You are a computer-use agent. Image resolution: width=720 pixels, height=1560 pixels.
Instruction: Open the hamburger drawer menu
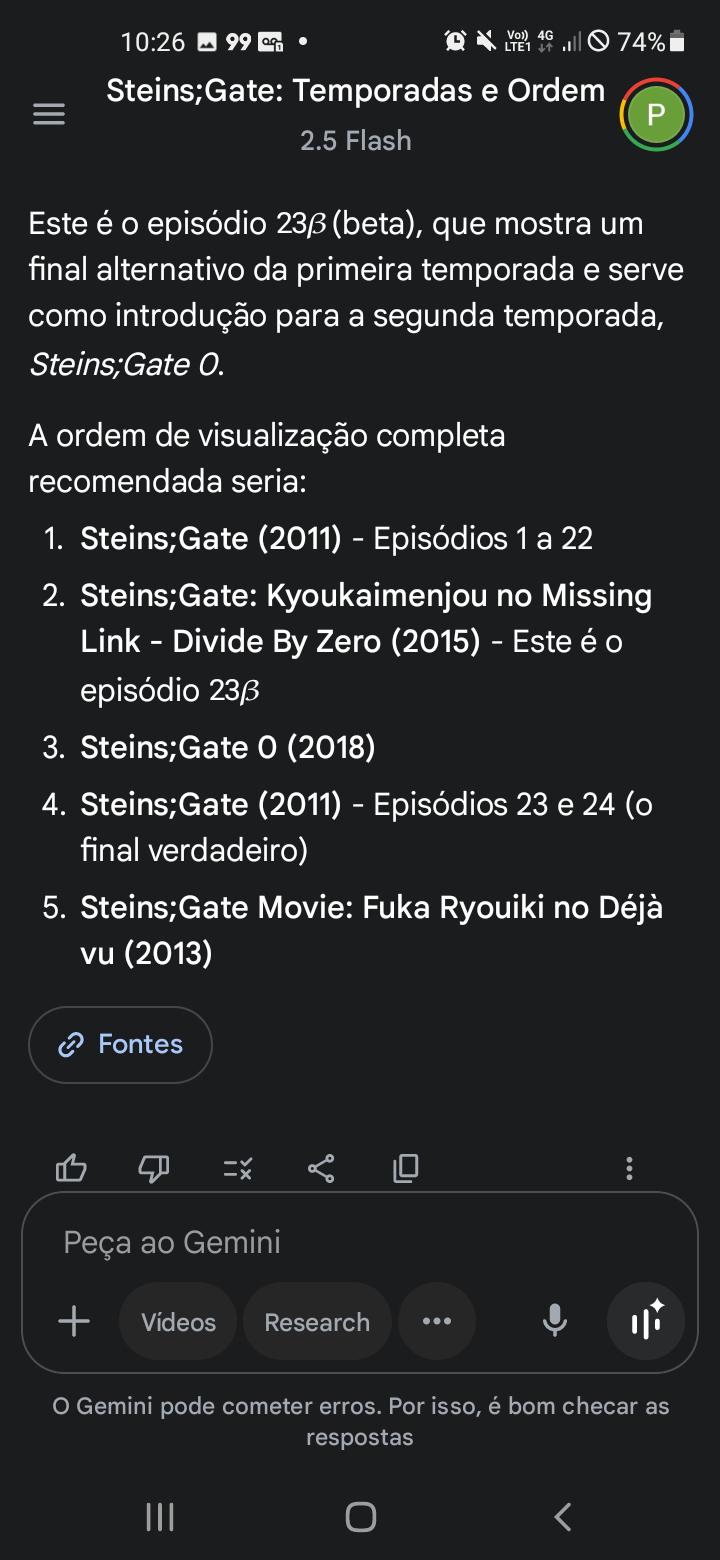[x=49, y=115]
